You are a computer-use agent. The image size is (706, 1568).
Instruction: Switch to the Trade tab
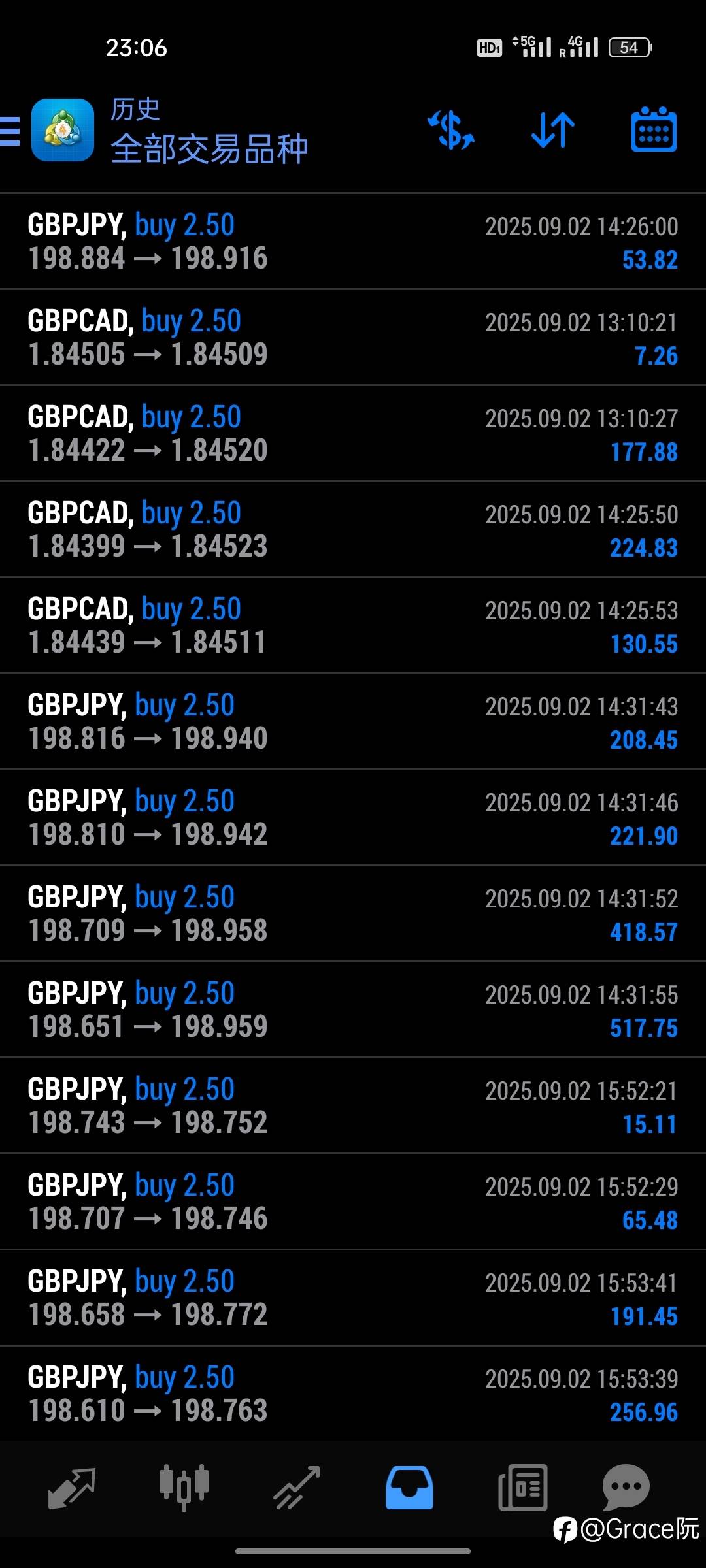click(x=296, y=1488)
